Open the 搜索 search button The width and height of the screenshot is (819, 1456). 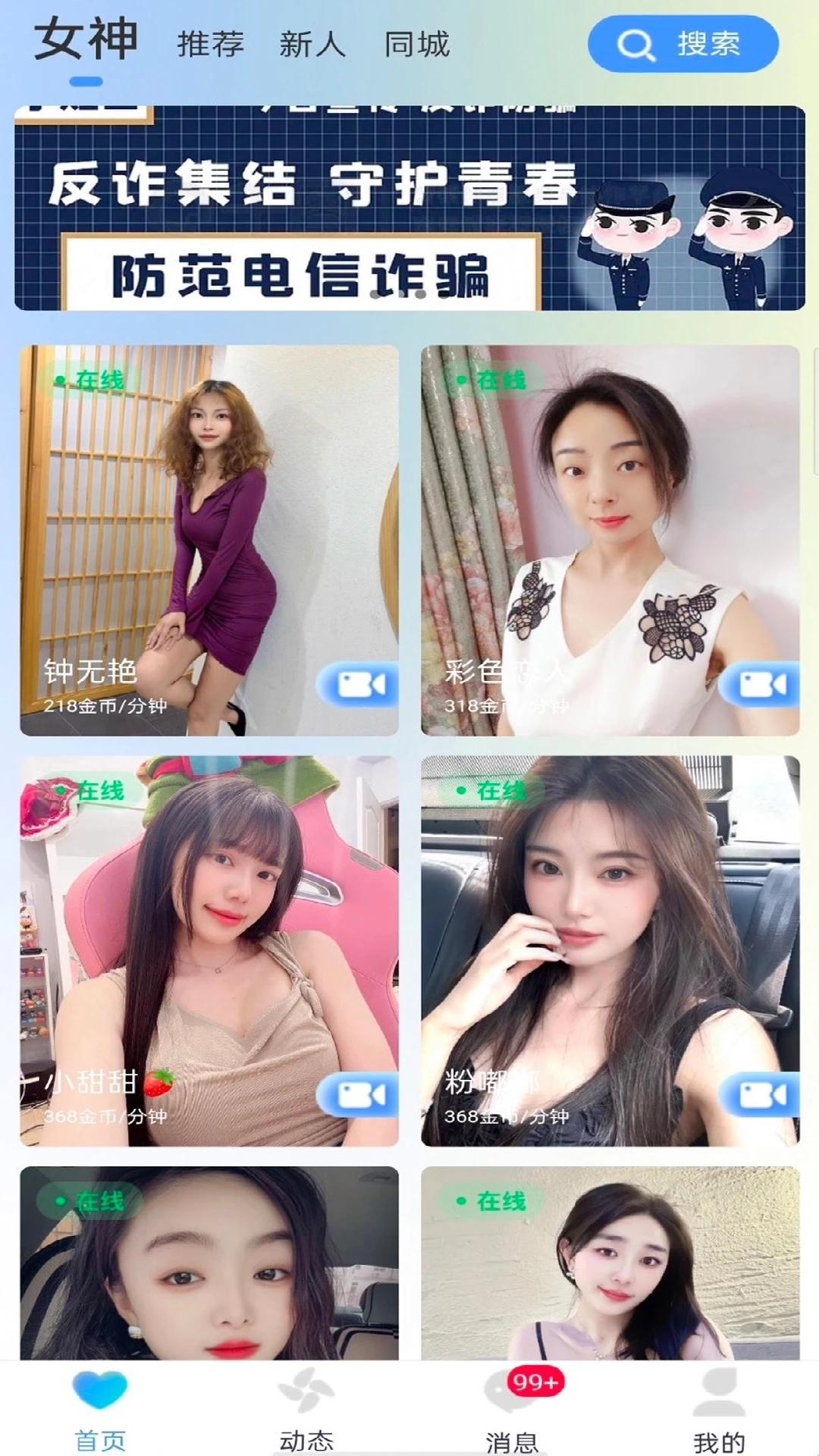[682, 44]
